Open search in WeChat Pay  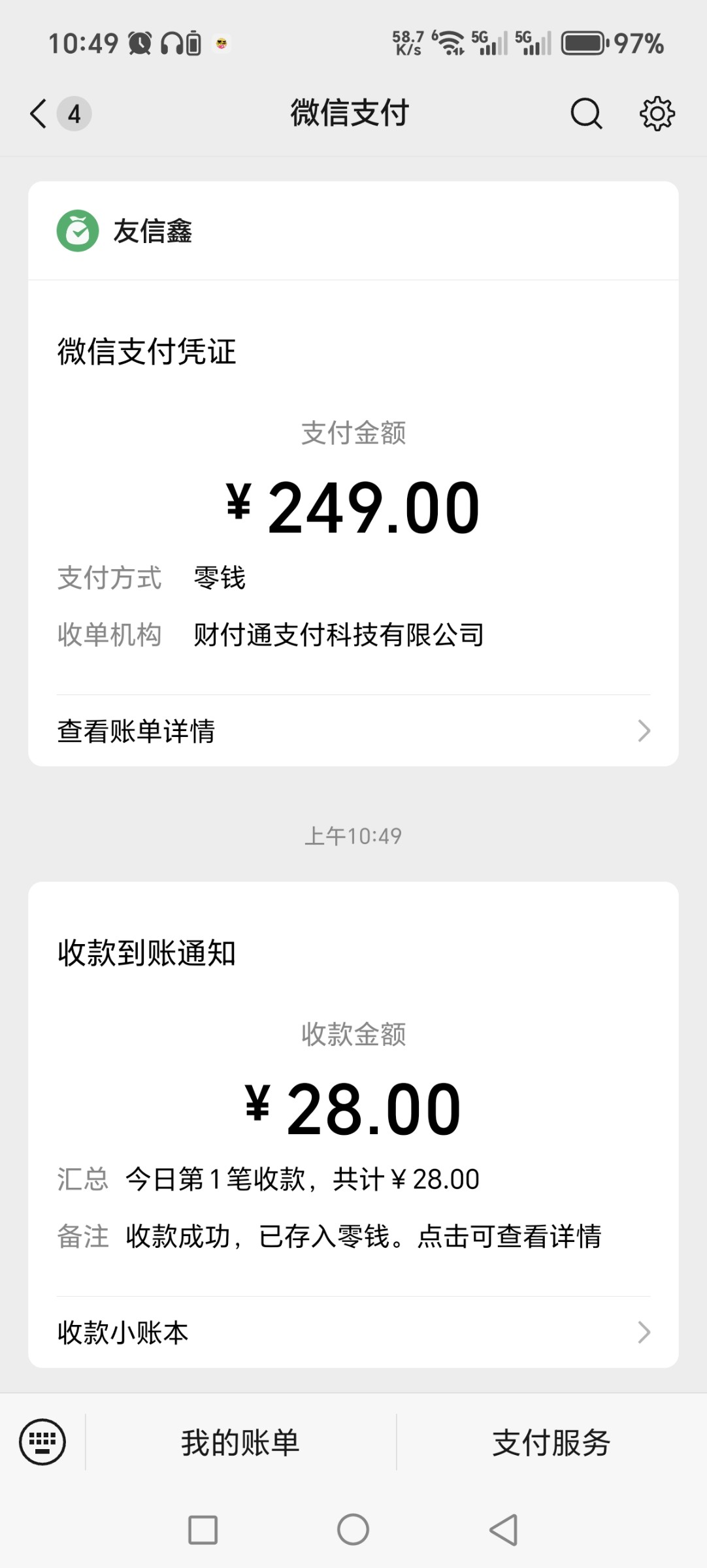click(585, 114)
